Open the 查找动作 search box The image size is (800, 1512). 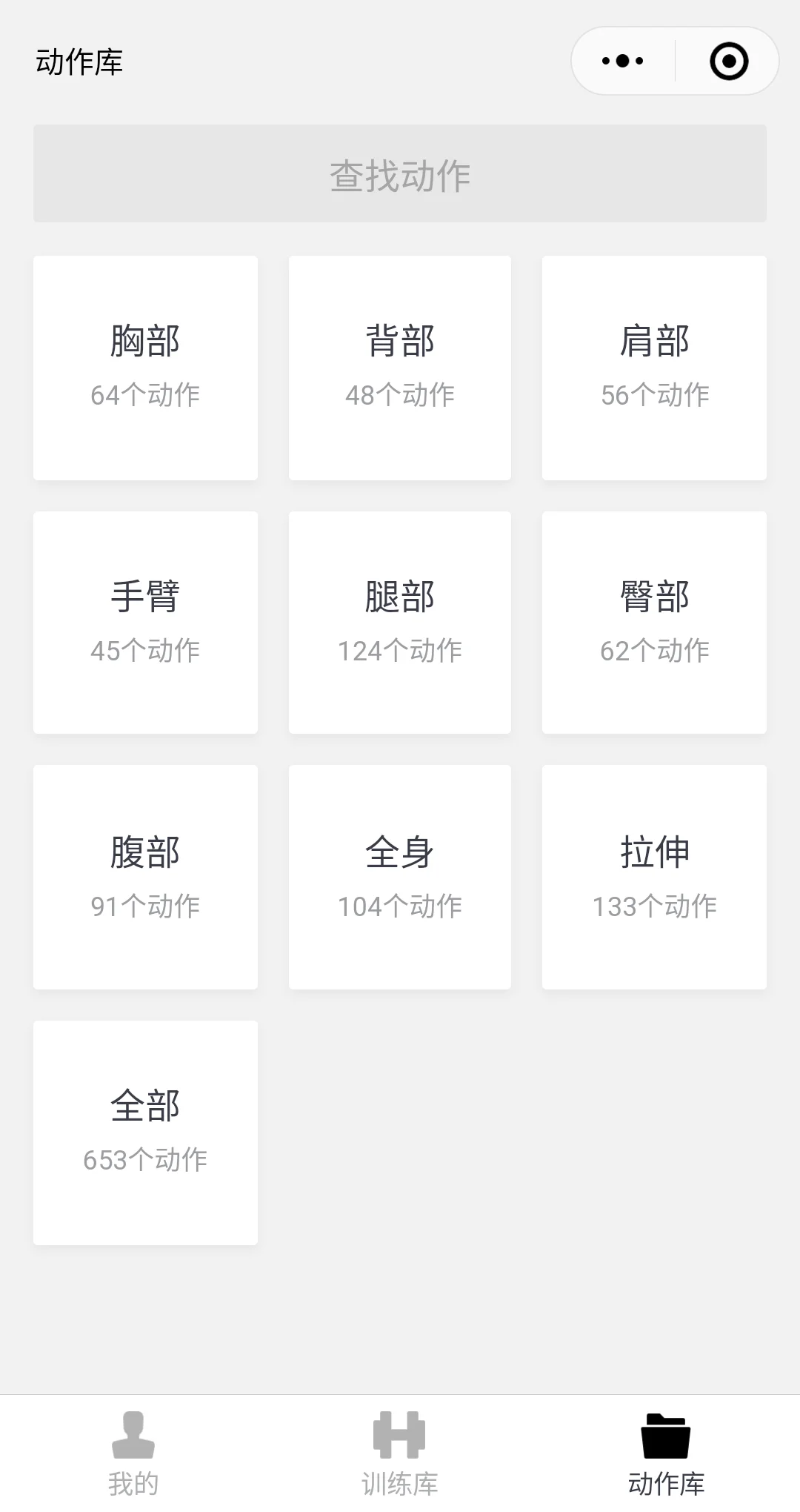point(400,173)
